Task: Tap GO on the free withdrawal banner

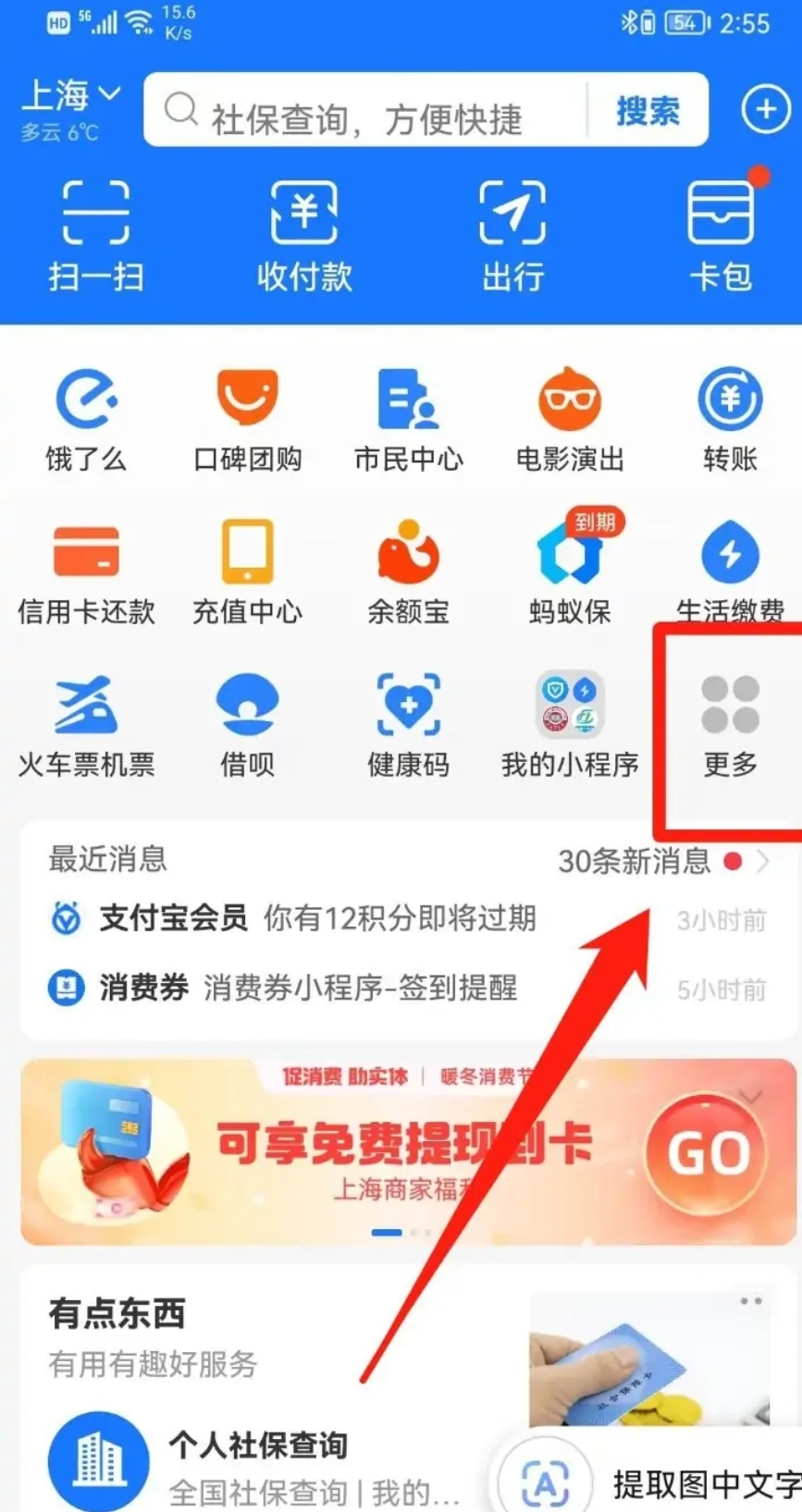Action: tap(709, 1152)
